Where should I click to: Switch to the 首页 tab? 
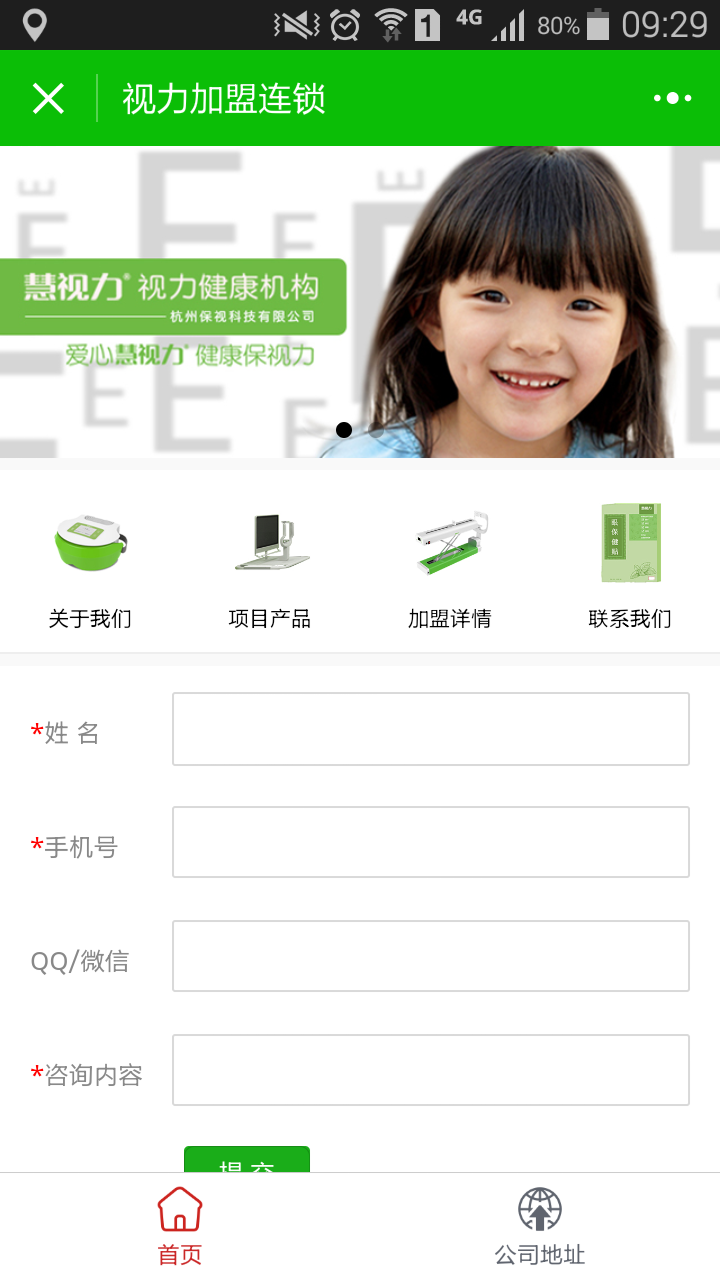(180, 1226)
